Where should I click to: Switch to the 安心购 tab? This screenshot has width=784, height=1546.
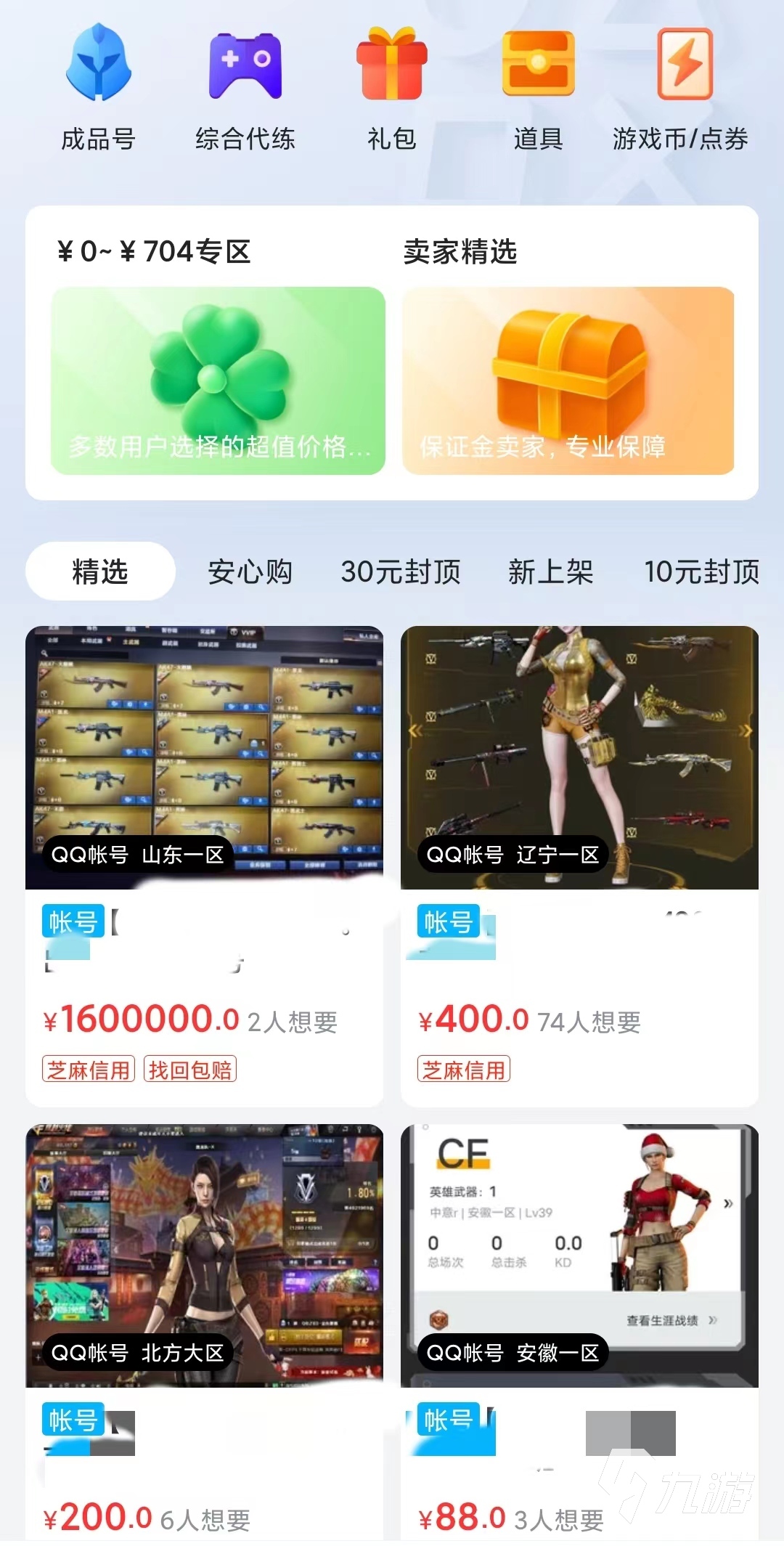(x=250, y=571)
